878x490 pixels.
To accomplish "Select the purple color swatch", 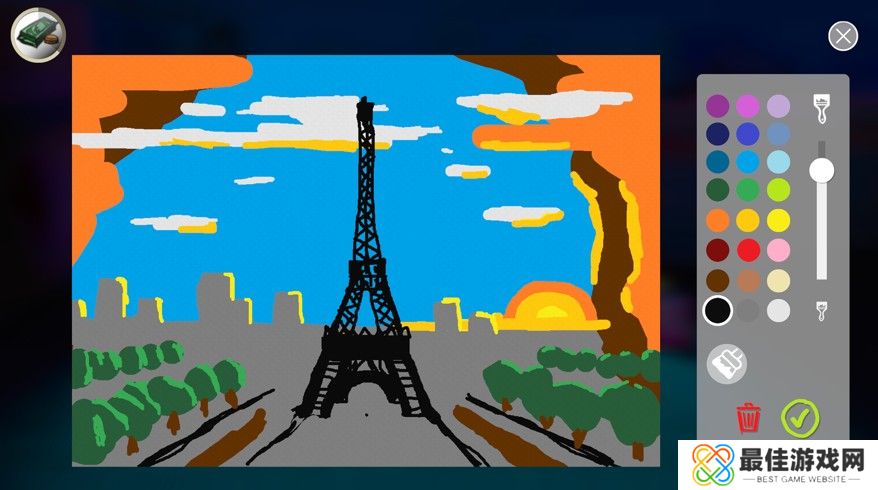I will (x=717, y=106).
